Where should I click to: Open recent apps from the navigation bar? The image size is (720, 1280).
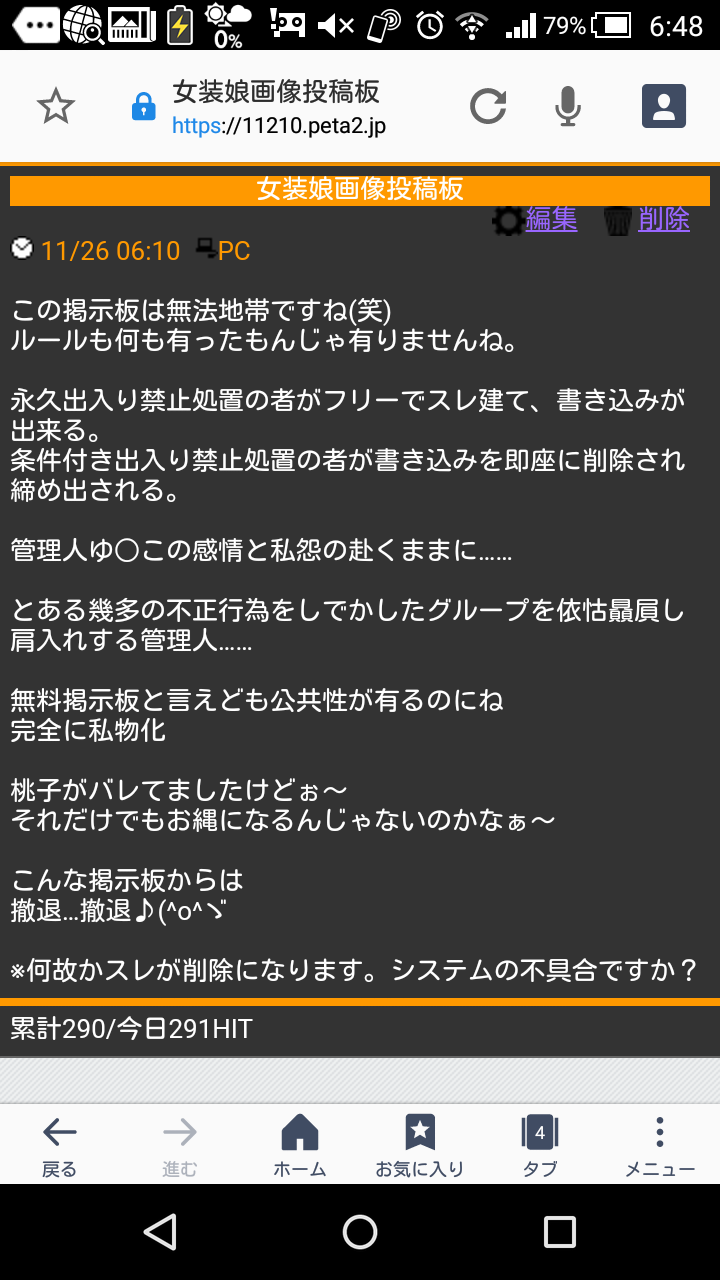coord(560,1232)
